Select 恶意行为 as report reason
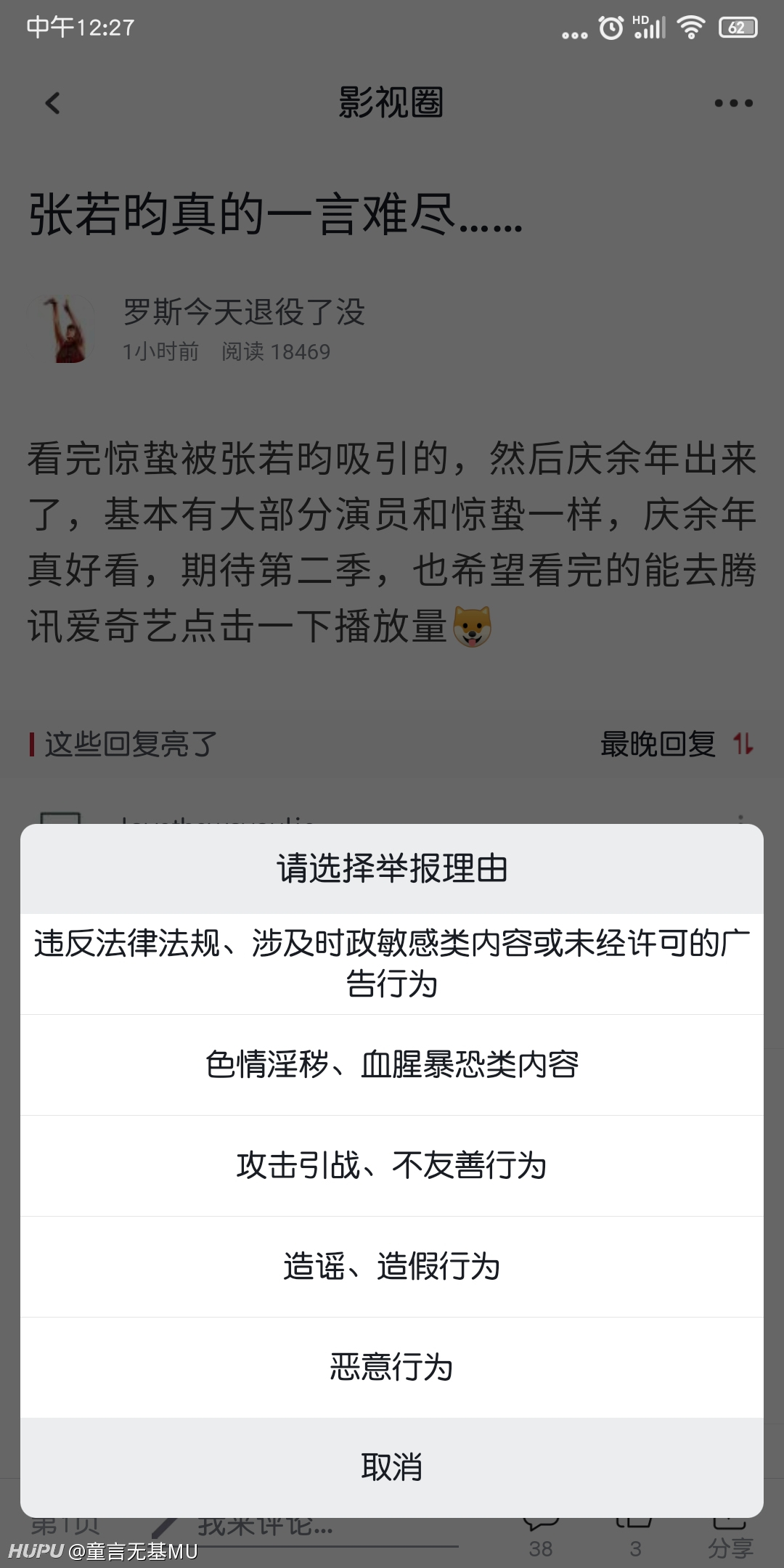The height and width of the screenshot is (1568, 784). point(392,1368)
